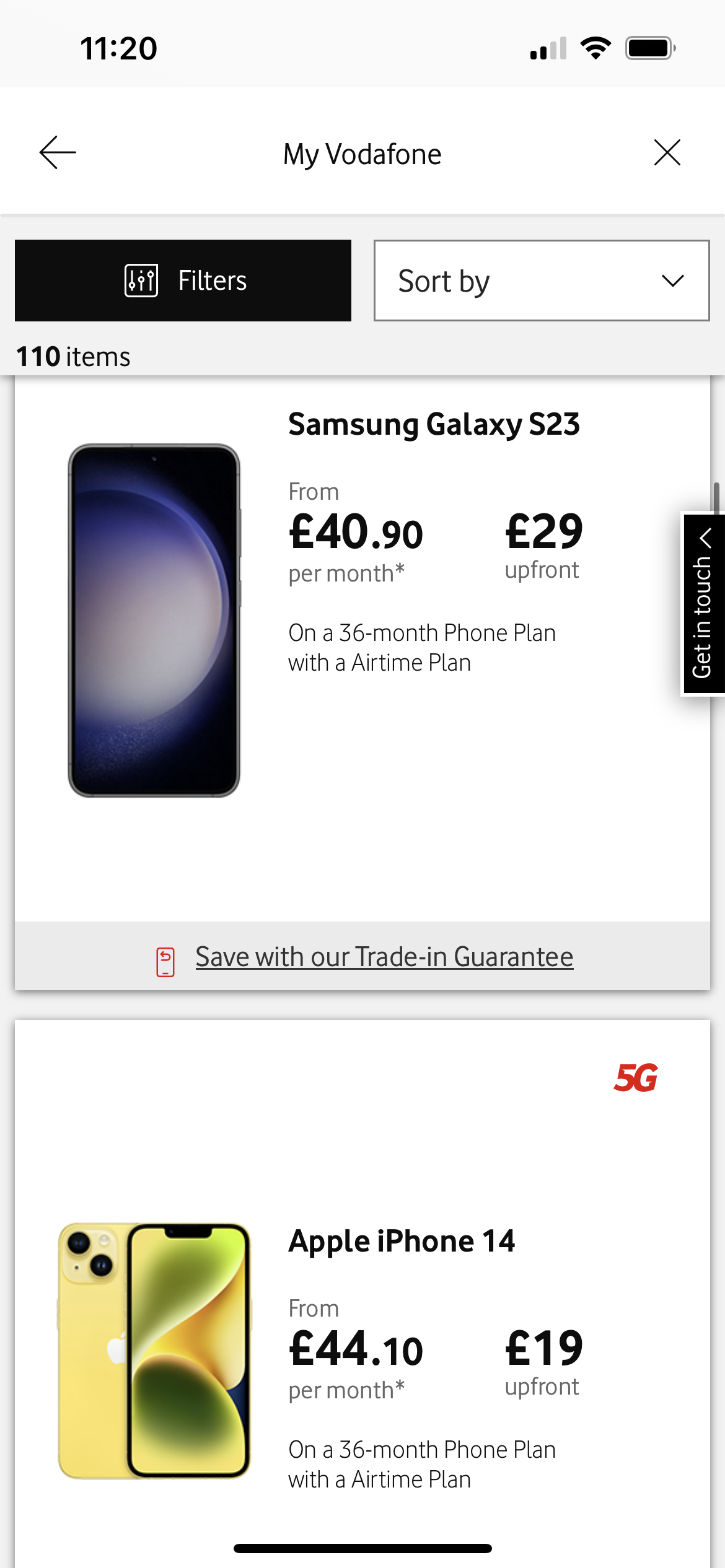View the Apple iPhone 14 product card
725x1568 pixels.
pyautogui.click(x=402, y=1242)
